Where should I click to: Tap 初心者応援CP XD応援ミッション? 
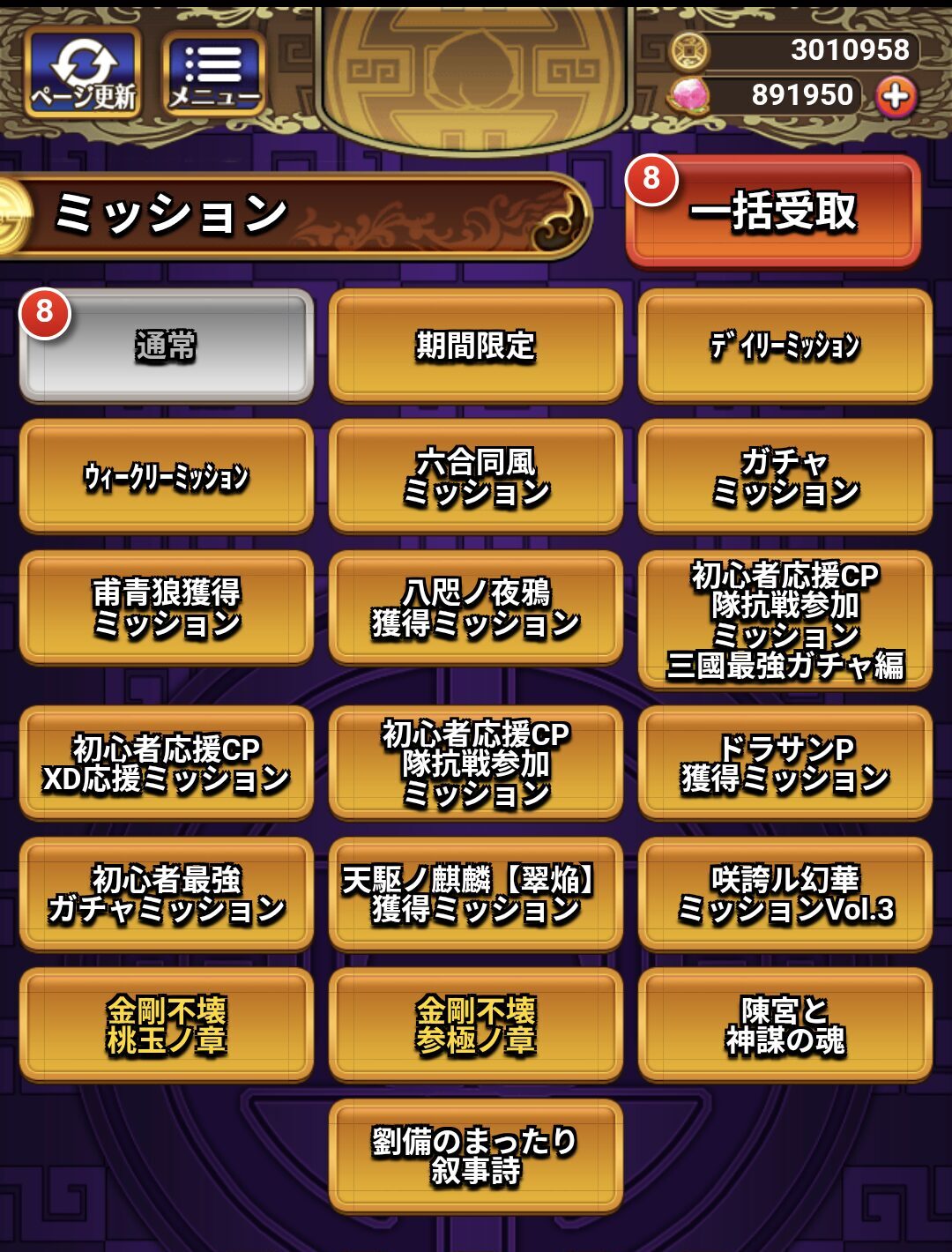point(167,764)
